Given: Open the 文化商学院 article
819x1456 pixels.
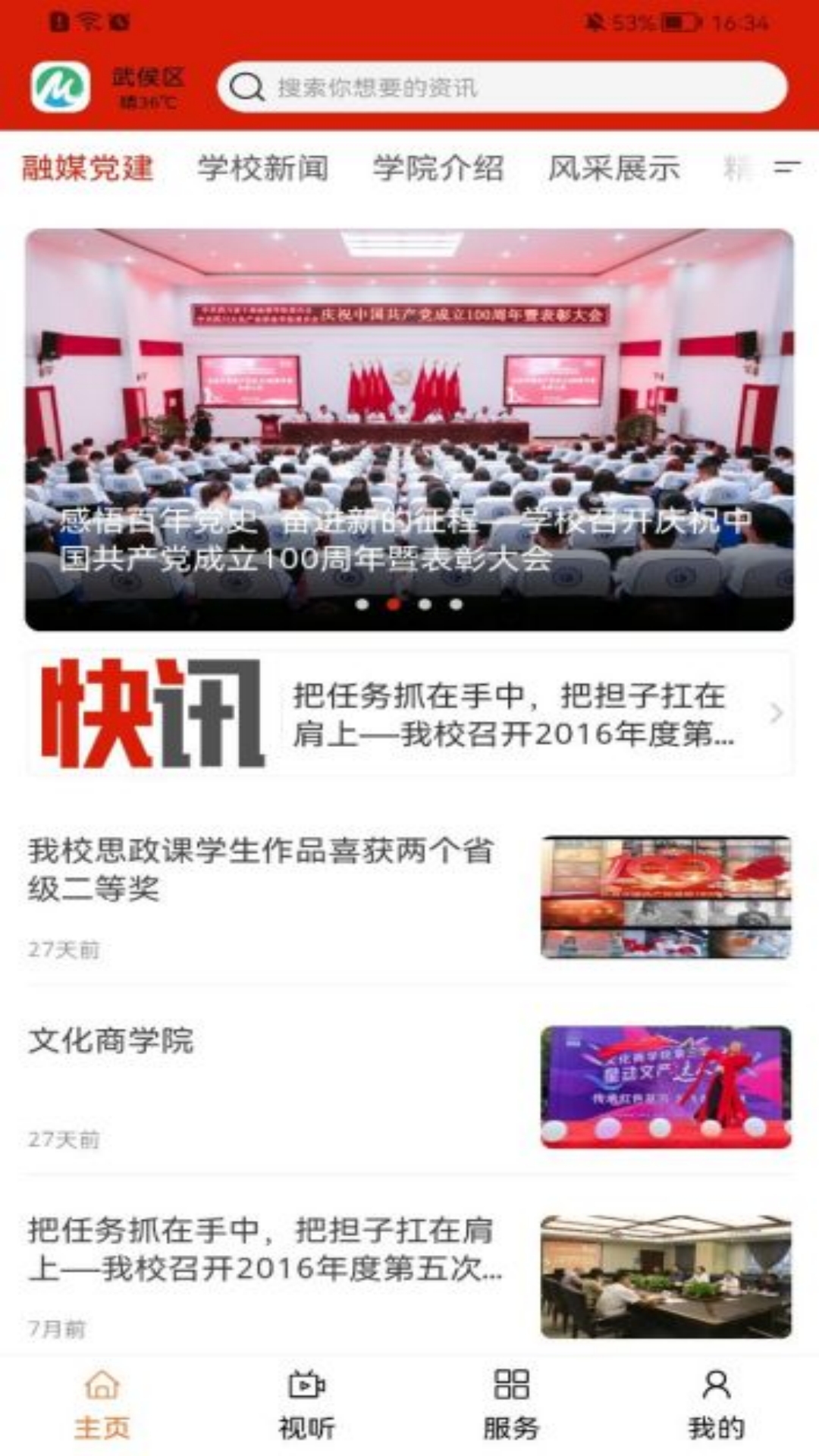Looking at the screenshot, I should click(111, 1040).
